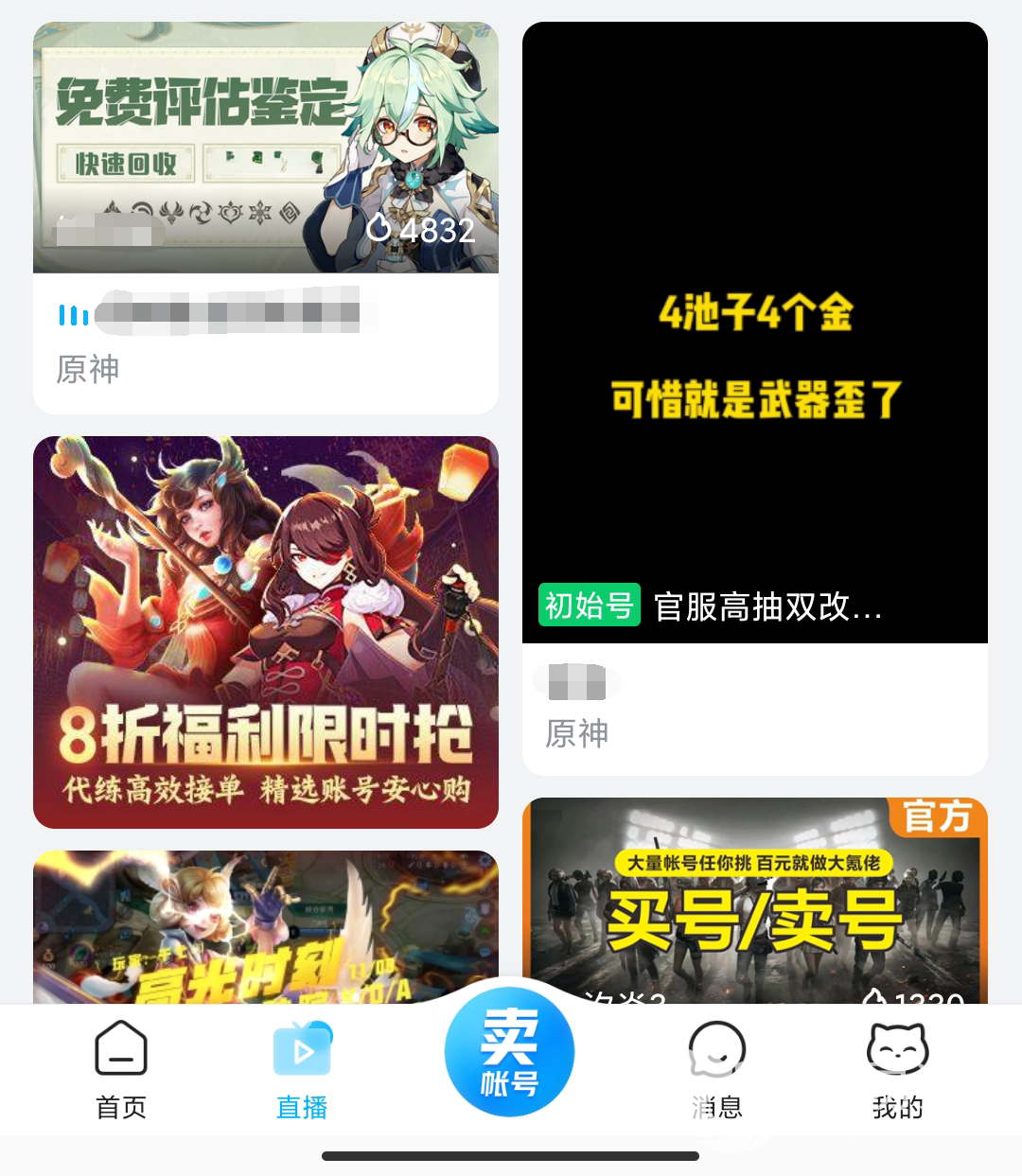The height and width of the screenshot is (1176, 1022).
Task: Open the 8折福利限时抢 promotion banner
Action: [x=265, y=632]
